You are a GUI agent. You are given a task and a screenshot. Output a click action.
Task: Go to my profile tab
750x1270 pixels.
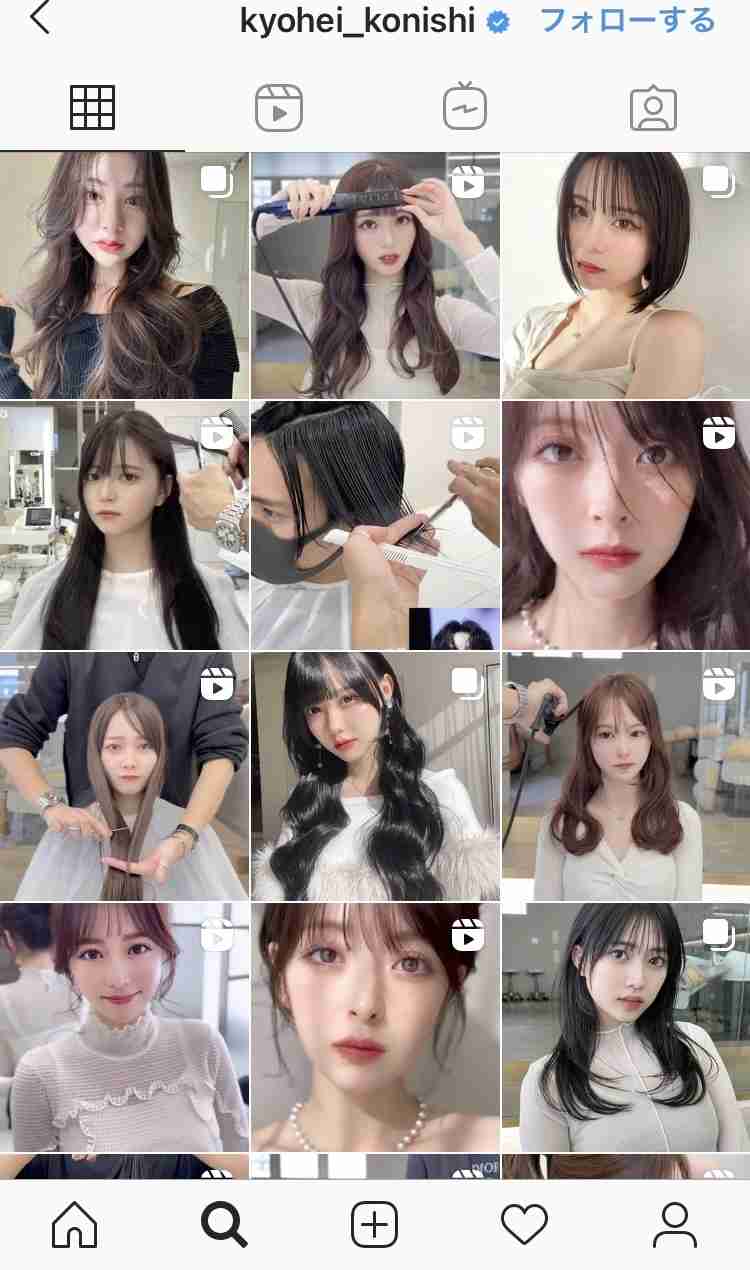point(675,1225)
